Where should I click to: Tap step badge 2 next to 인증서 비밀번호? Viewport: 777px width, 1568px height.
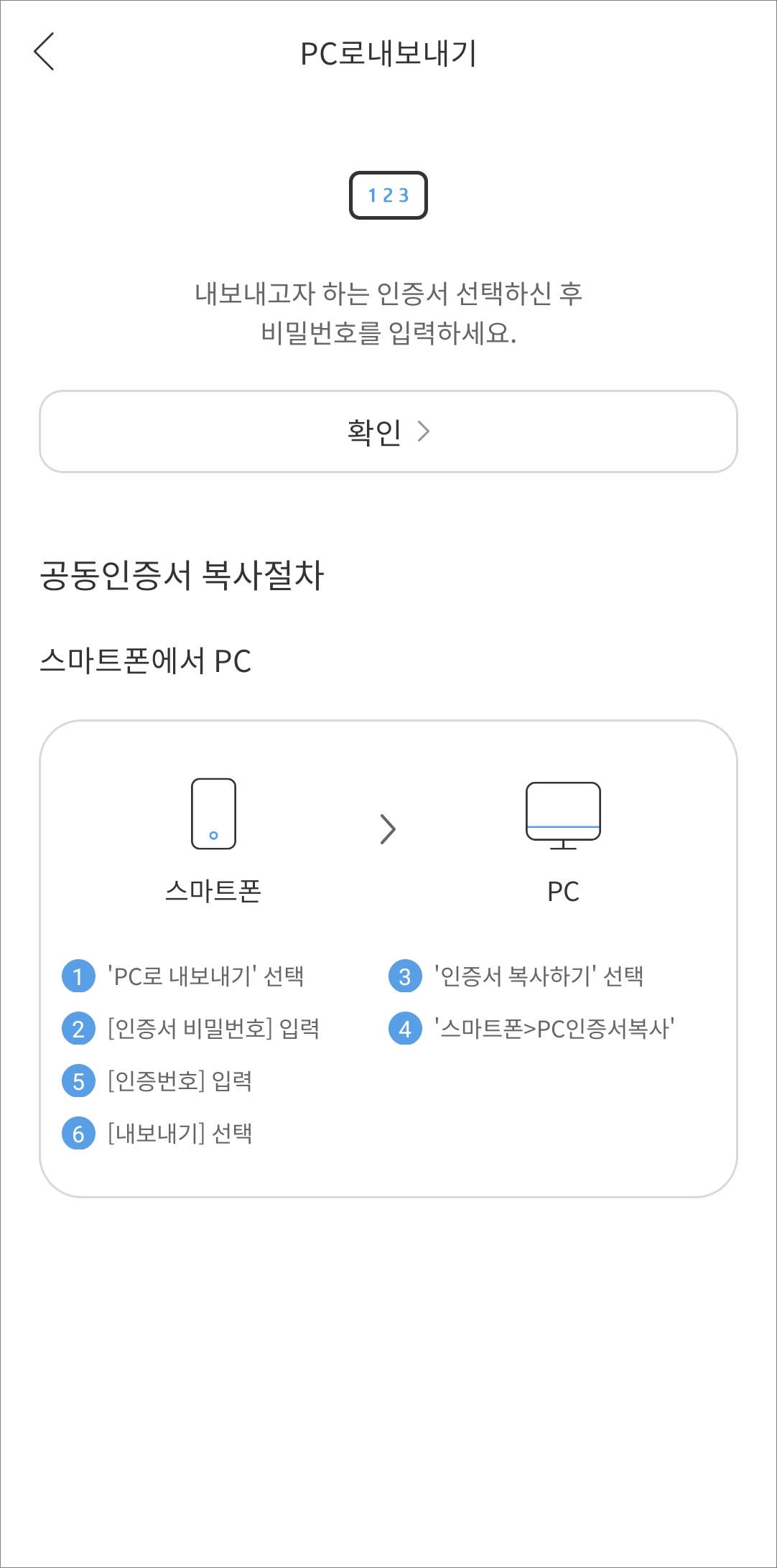tap(79, 1029)
